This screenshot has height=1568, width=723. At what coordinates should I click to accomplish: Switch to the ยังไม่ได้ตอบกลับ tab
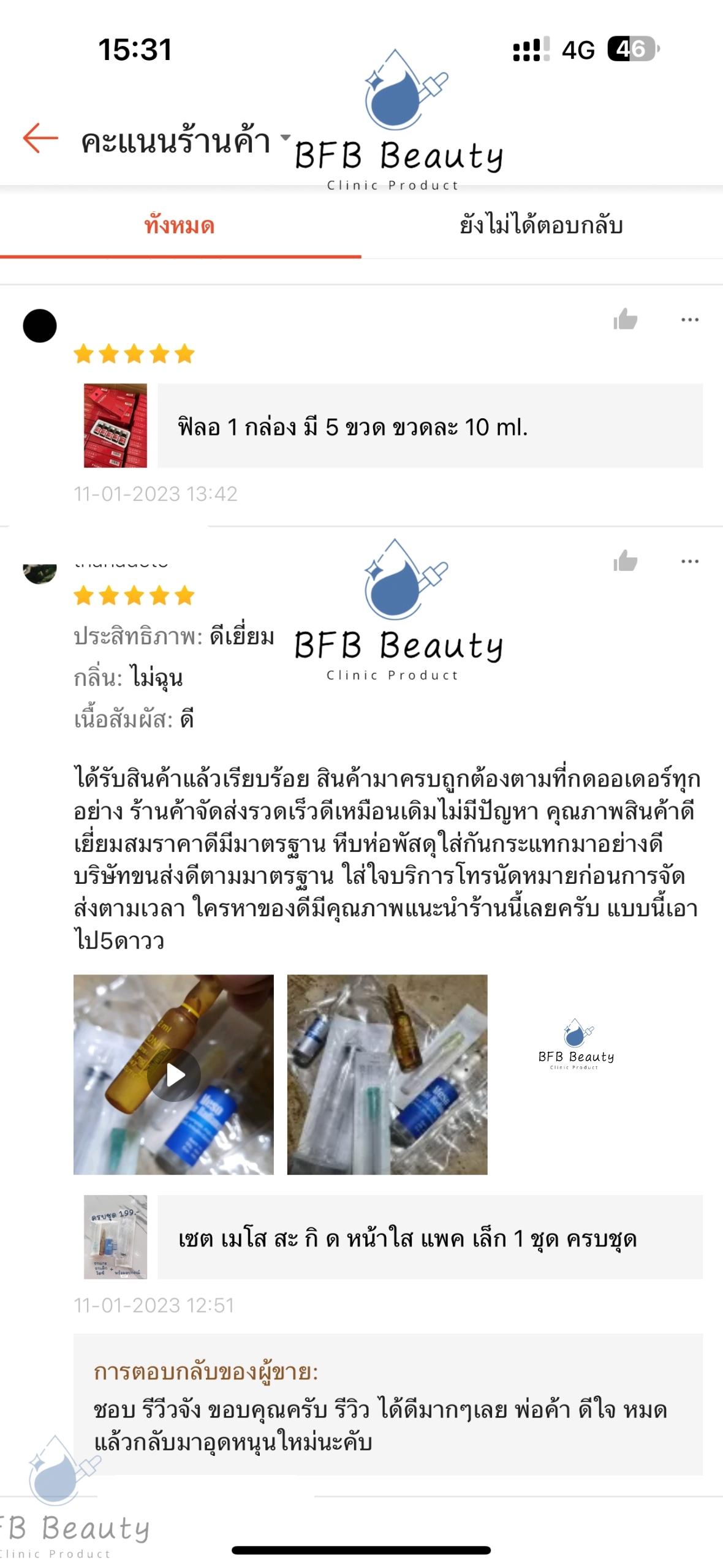click(x=541, y=226)
